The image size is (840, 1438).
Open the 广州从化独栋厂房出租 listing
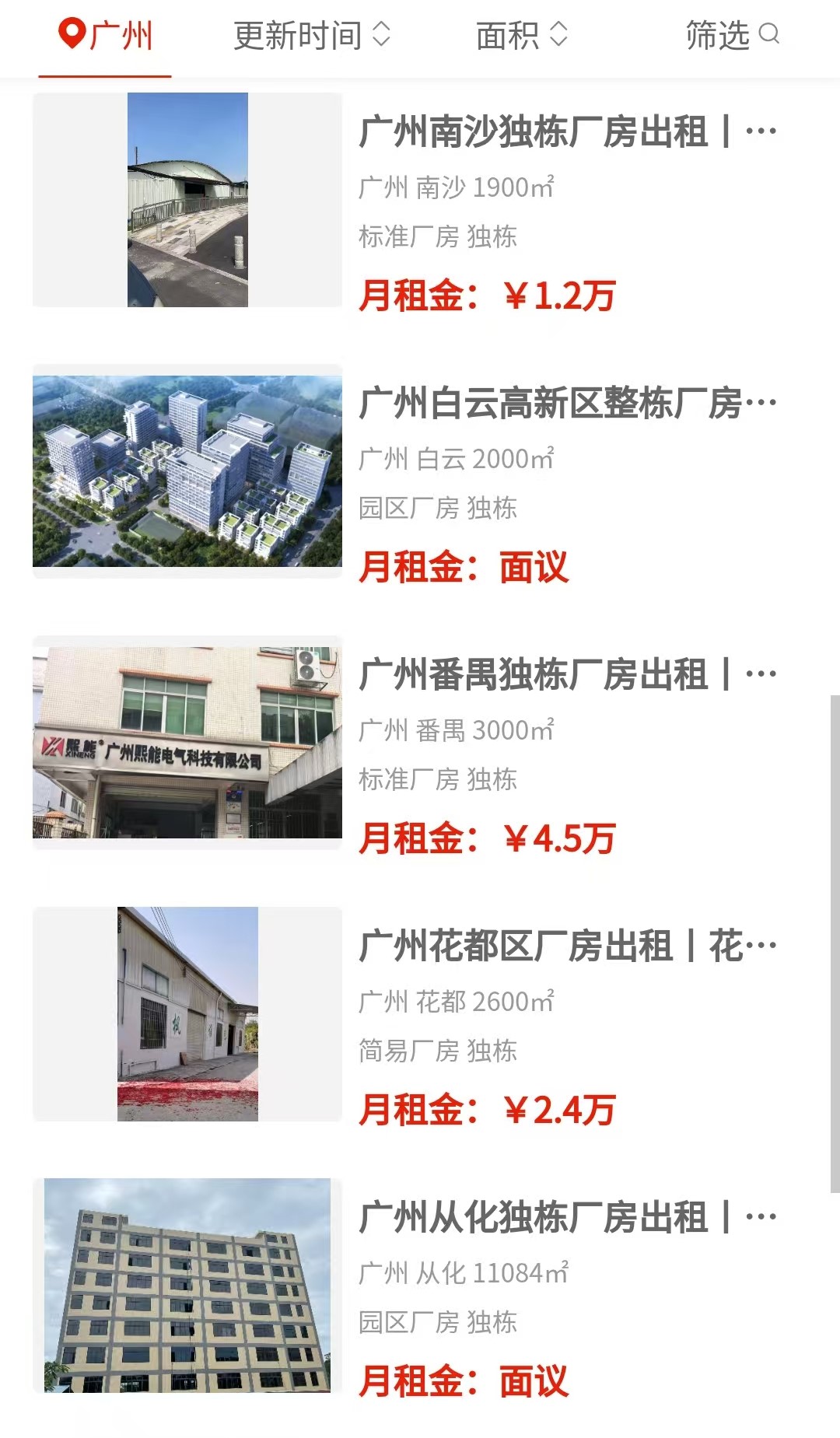(x=568, y=1217)
